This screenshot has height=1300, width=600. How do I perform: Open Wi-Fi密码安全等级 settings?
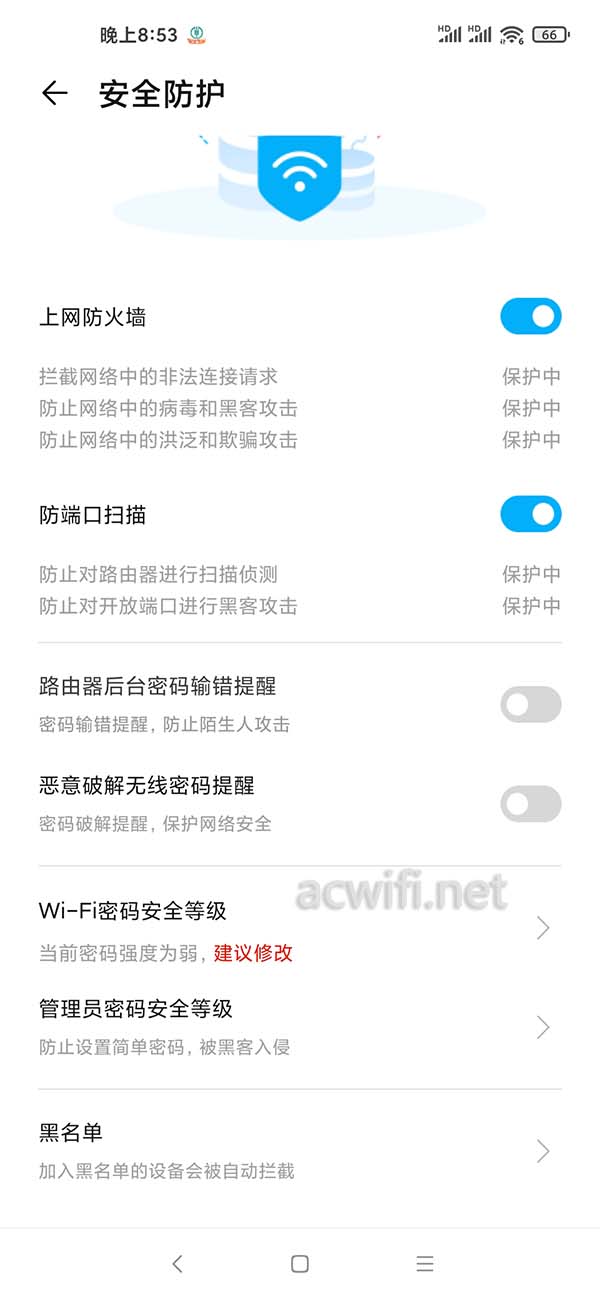[300, 928]
